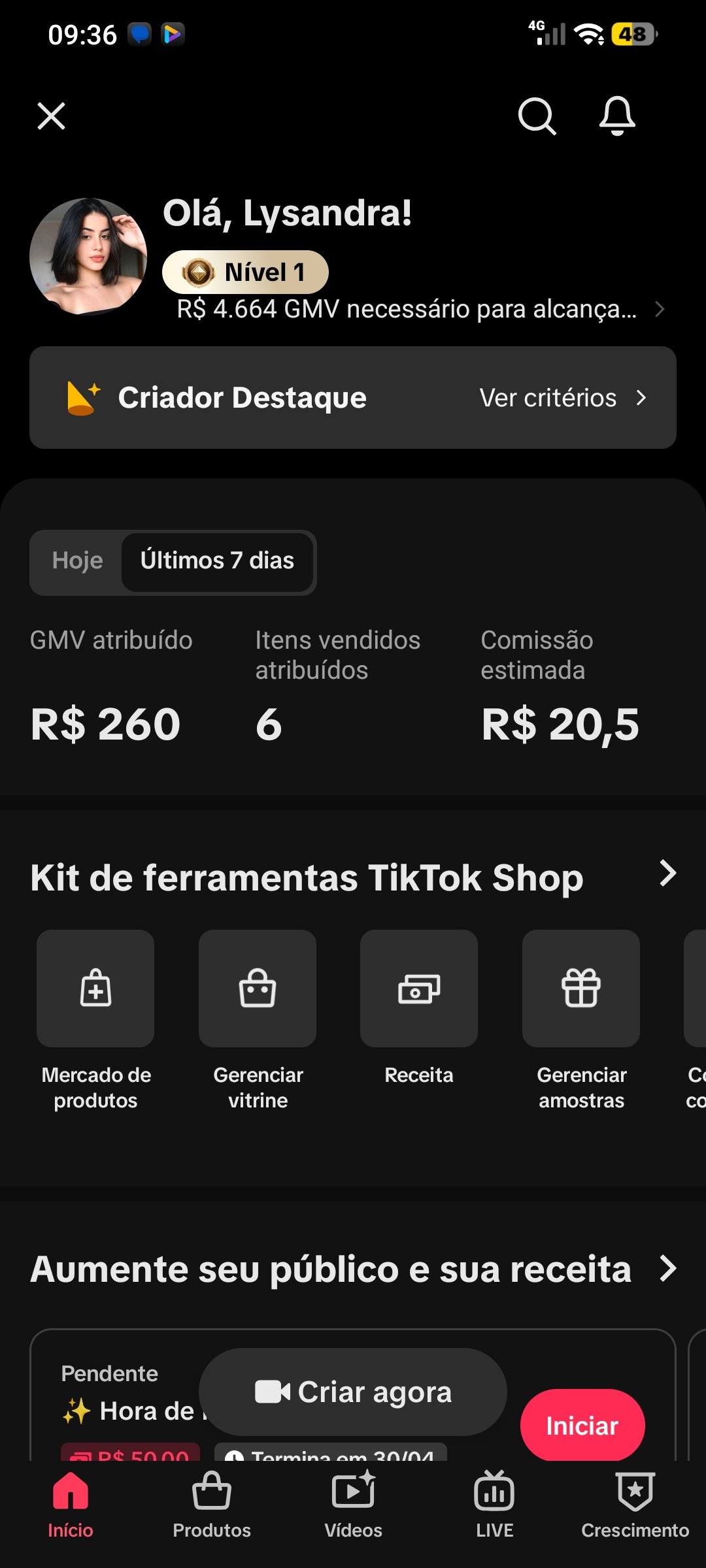
Task: Open the notifications bell
Action: (x=617, y=116)
